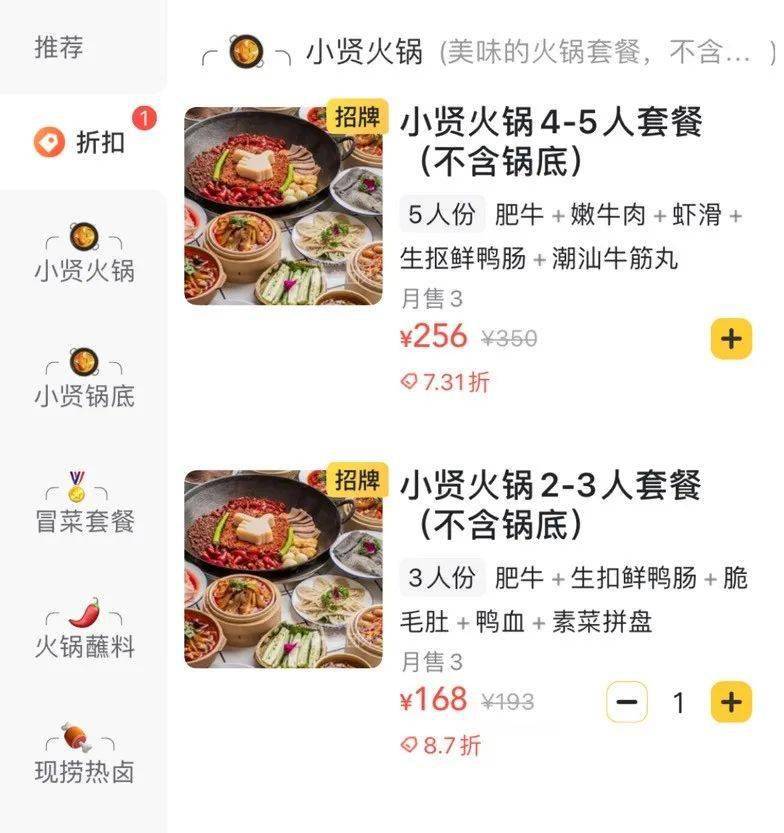
Task: Tap minus to remove one 2-3人套餐
Action: 626,702
